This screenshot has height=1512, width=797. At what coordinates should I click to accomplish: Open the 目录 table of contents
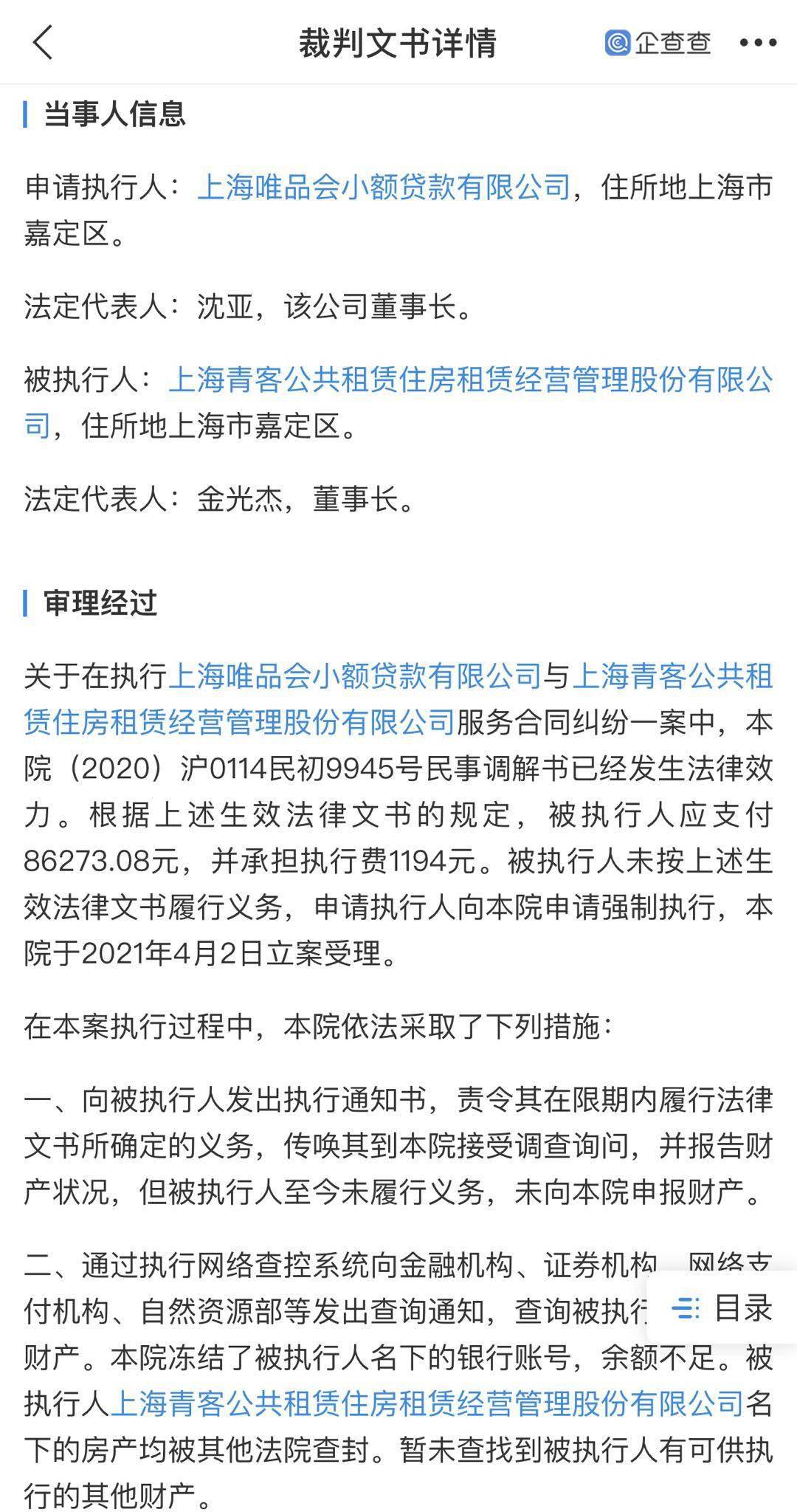[x=721, y=1309]
